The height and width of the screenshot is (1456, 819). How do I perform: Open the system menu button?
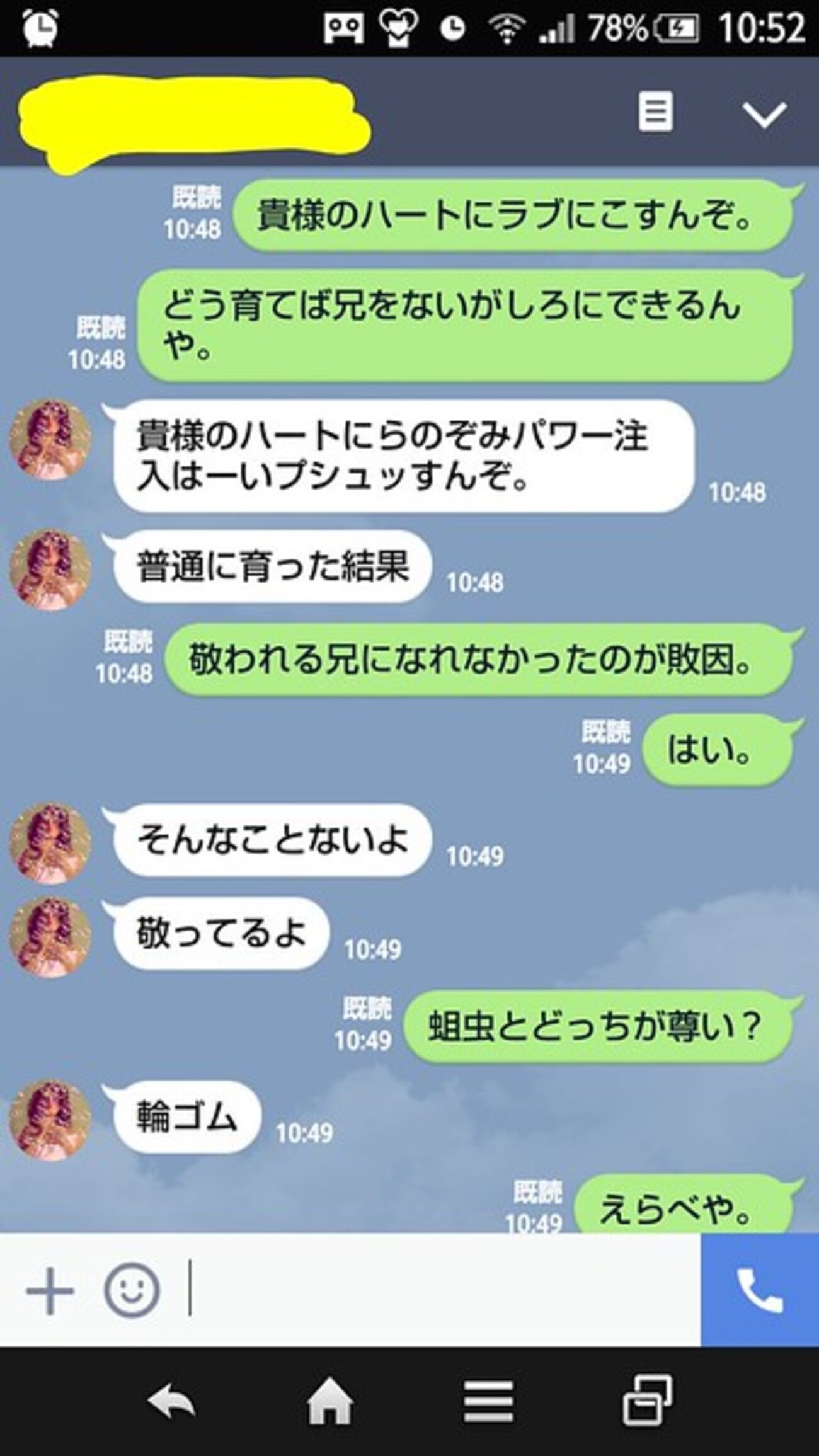488,1402
